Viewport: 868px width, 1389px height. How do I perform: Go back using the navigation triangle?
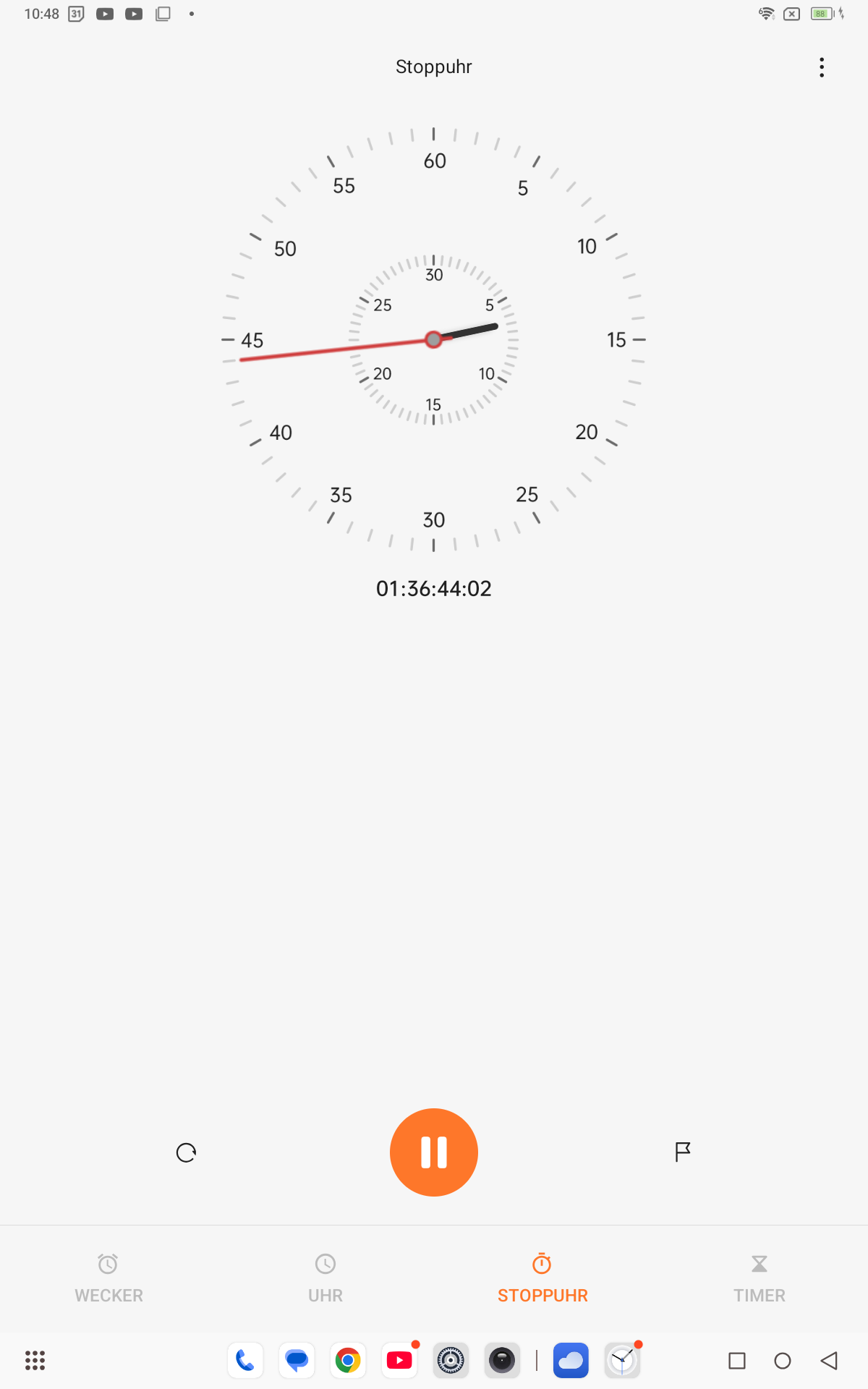point(829,1361)
